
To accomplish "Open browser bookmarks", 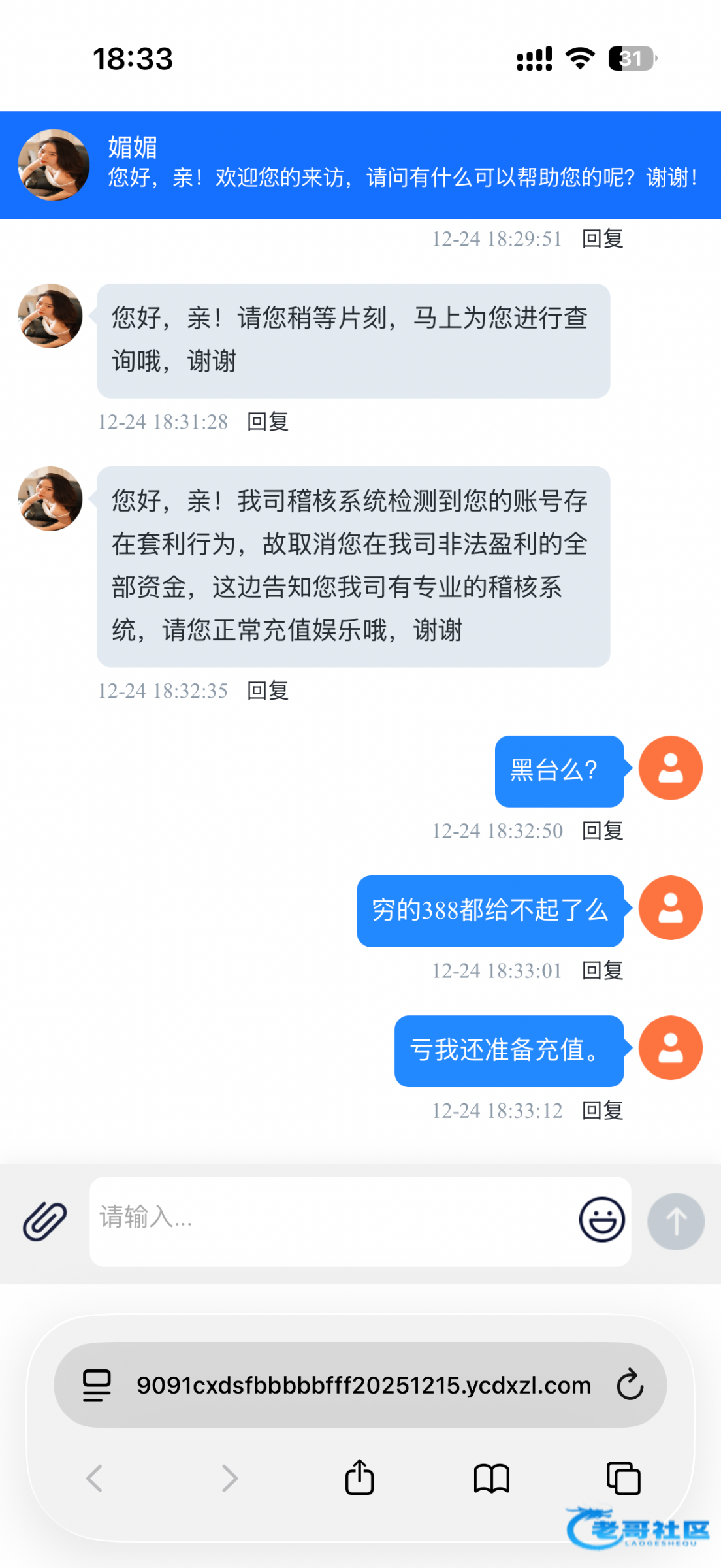I will click(491, 1478).
